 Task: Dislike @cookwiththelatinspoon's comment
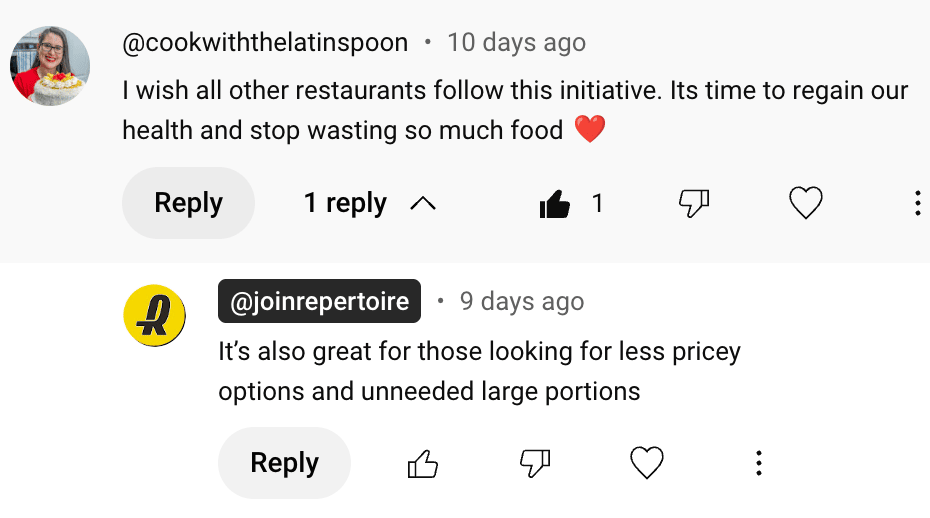[x=694, y=203]
